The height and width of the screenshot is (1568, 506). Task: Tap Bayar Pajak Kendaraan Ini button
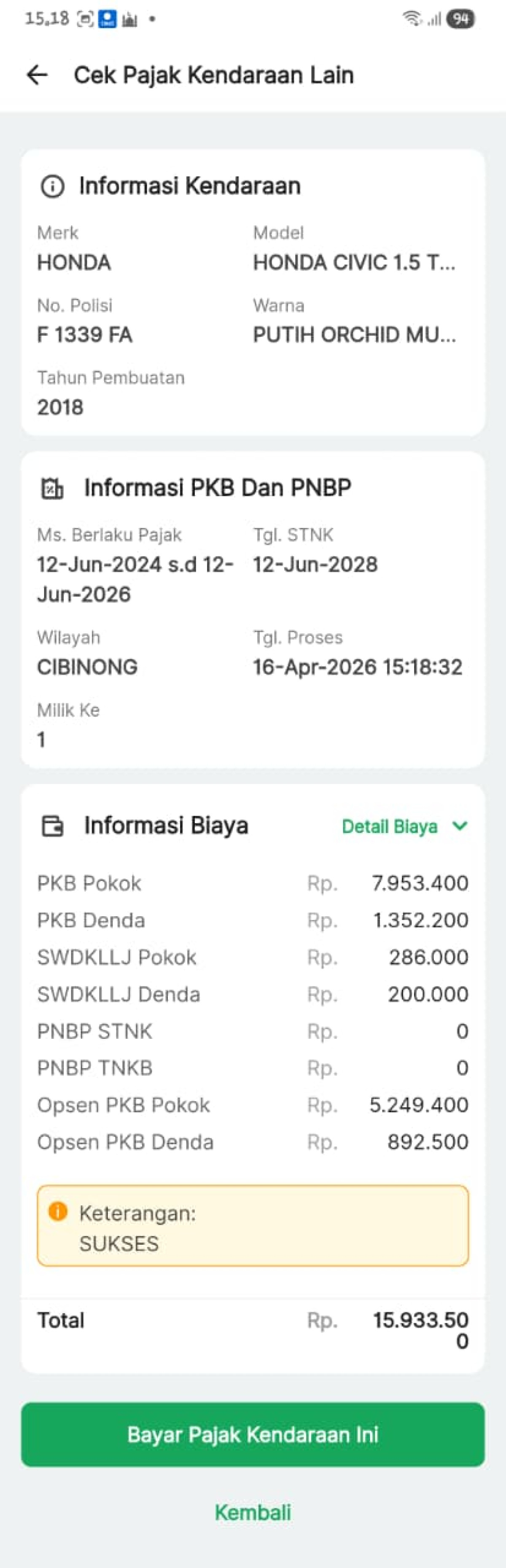253,1435
